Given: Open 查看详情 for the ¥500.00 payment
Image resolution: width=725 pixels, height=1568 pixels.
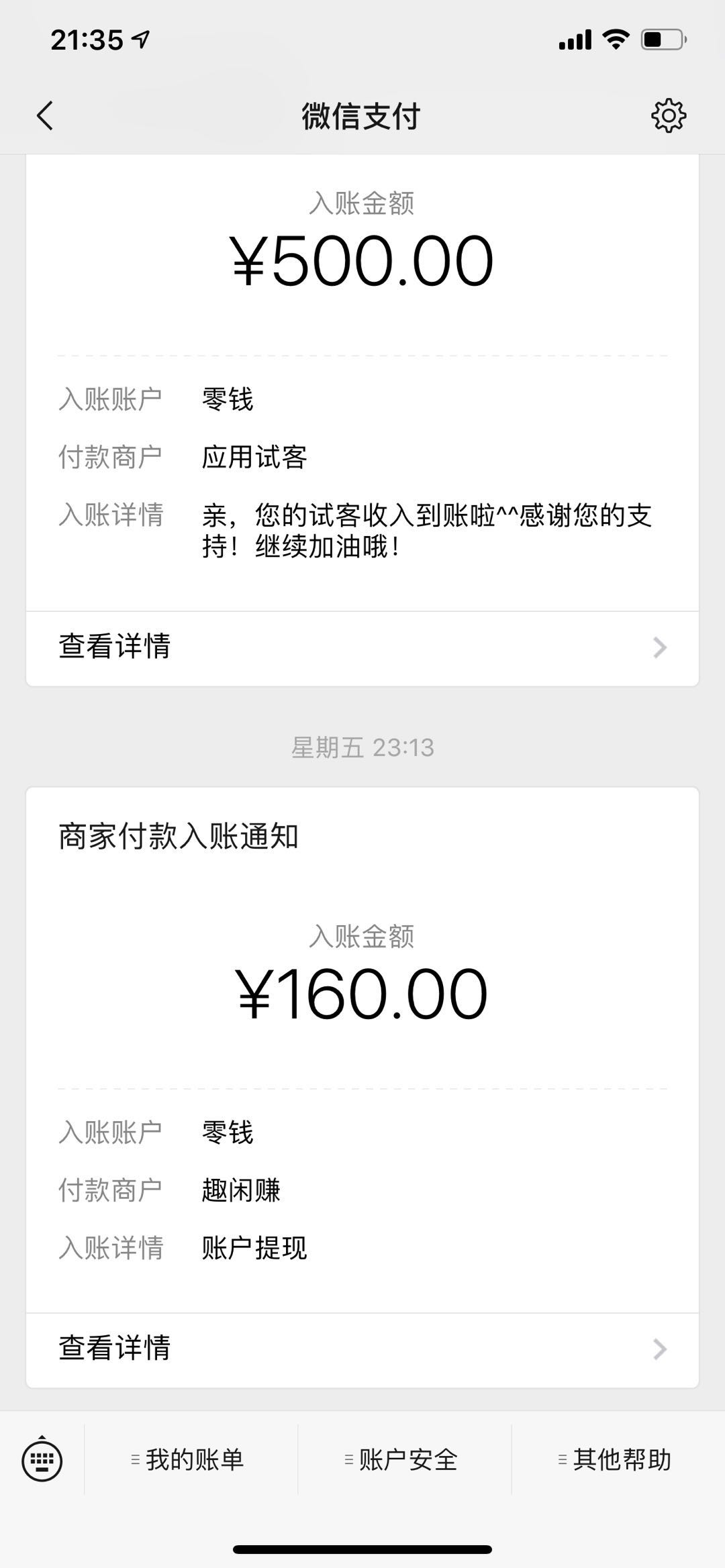Looking at the screenshot, I should point(362,647).
